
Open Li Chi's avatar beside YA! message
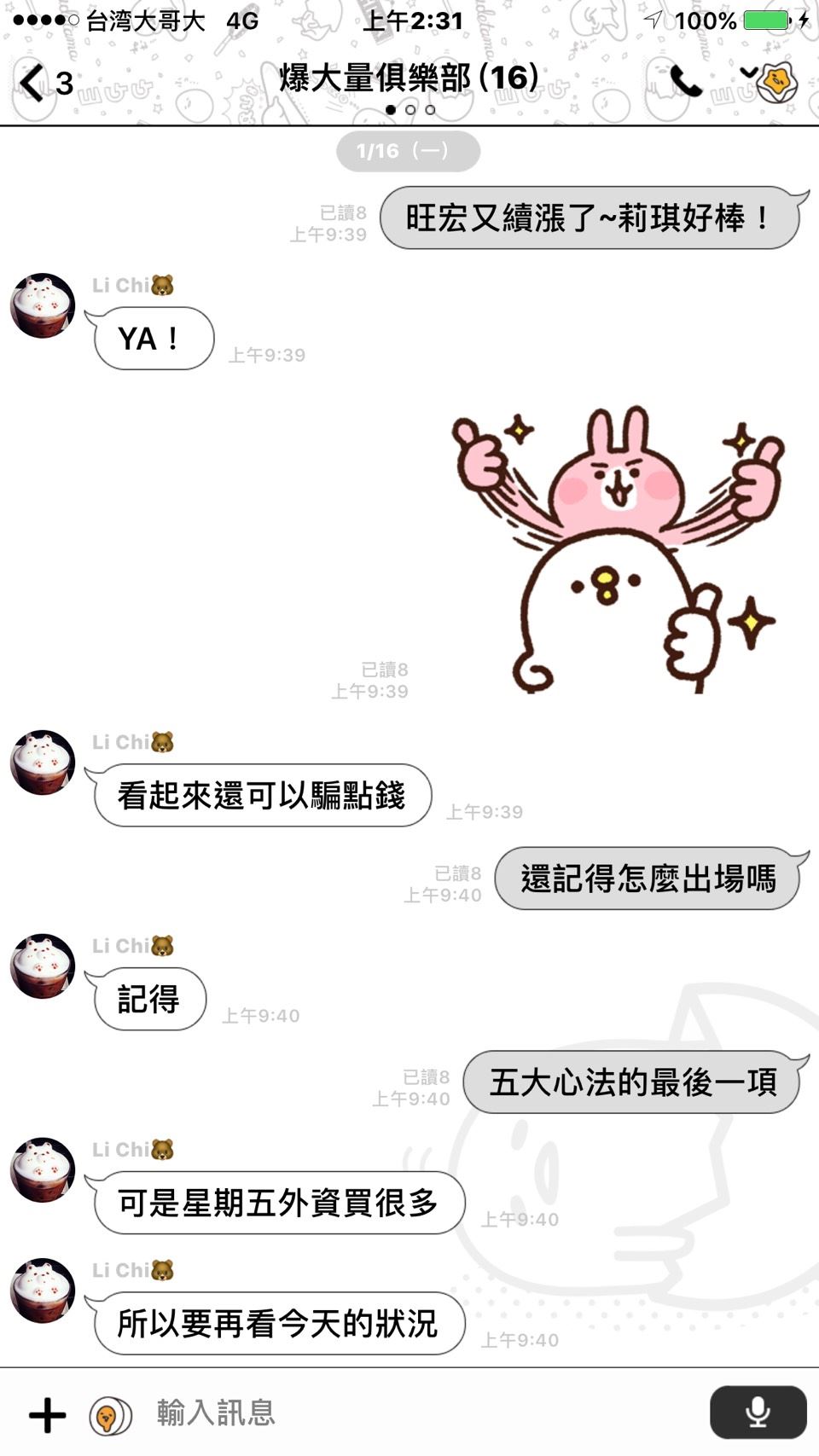[43, 305]
